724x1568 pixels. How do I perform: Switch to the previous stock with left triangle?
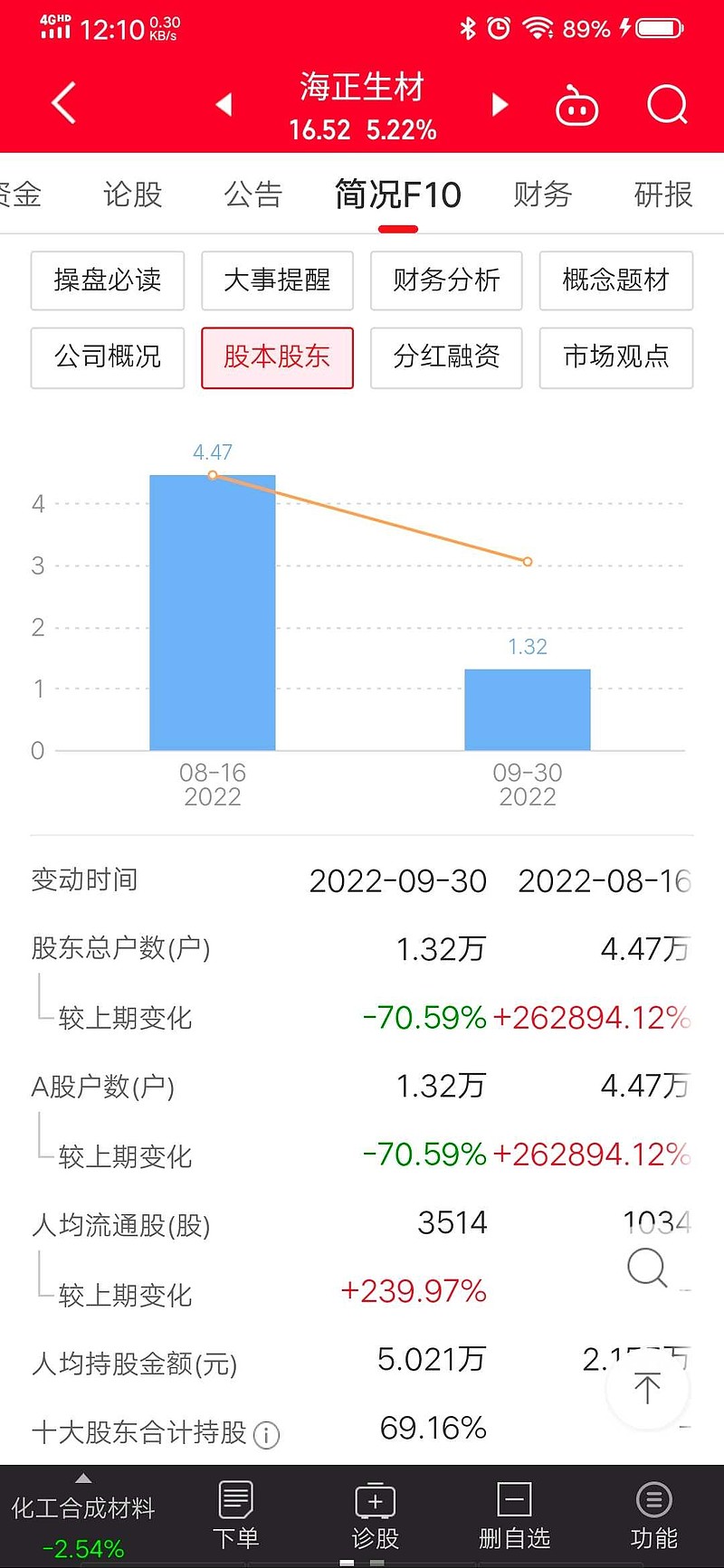[x=224, y=105]
